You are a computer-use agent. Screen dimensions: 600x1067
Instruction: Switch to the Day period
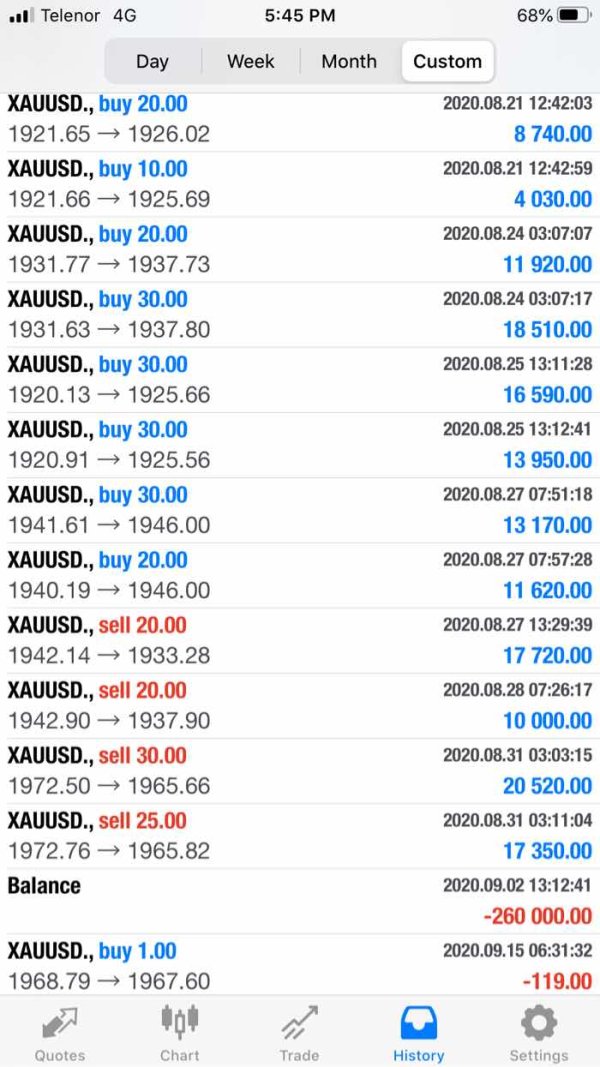(x=152, y=61)
